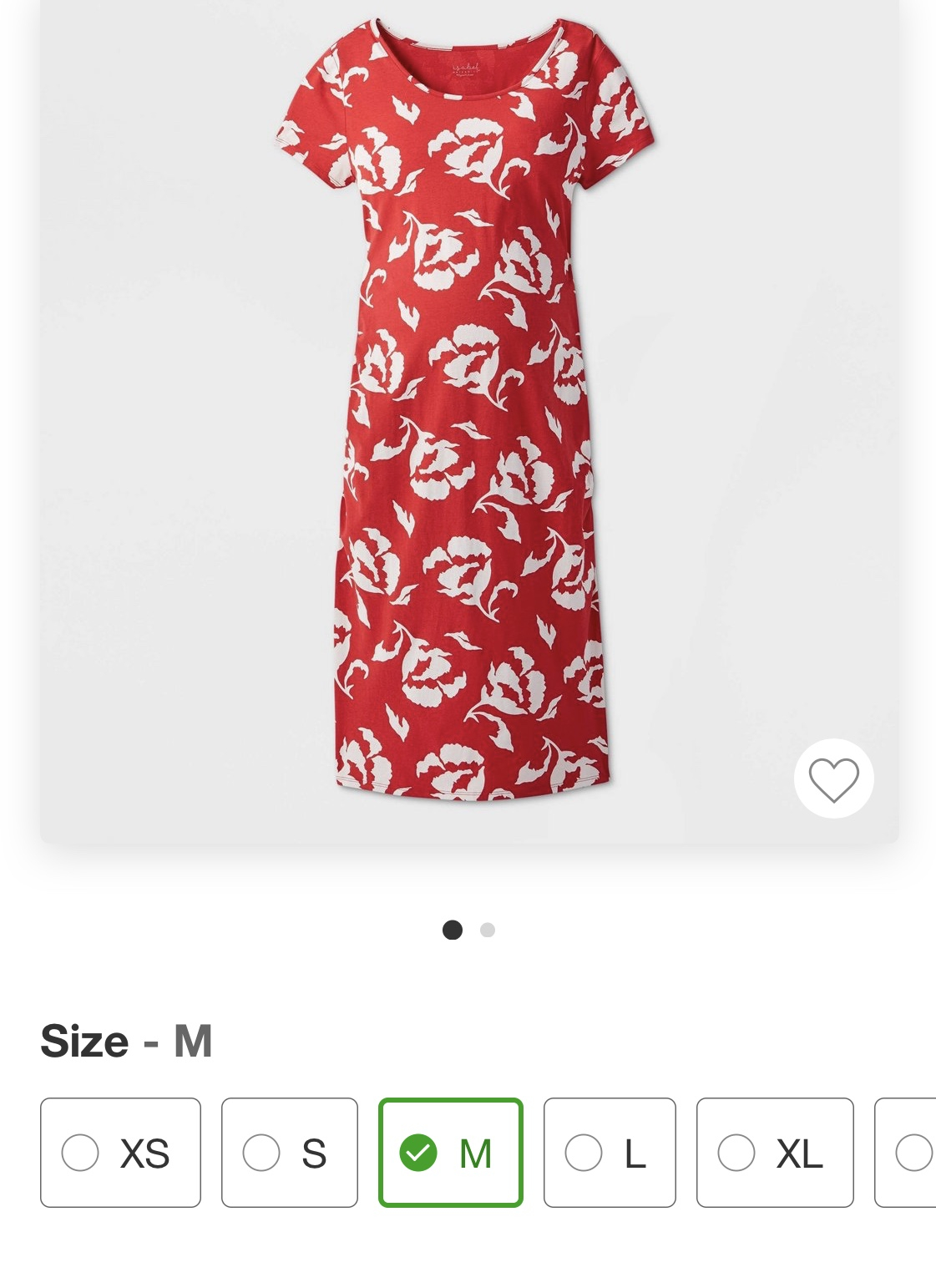This screenshot has height=1288, width=936.
Task: Select size S
Action: click(x=289, y=1153)
